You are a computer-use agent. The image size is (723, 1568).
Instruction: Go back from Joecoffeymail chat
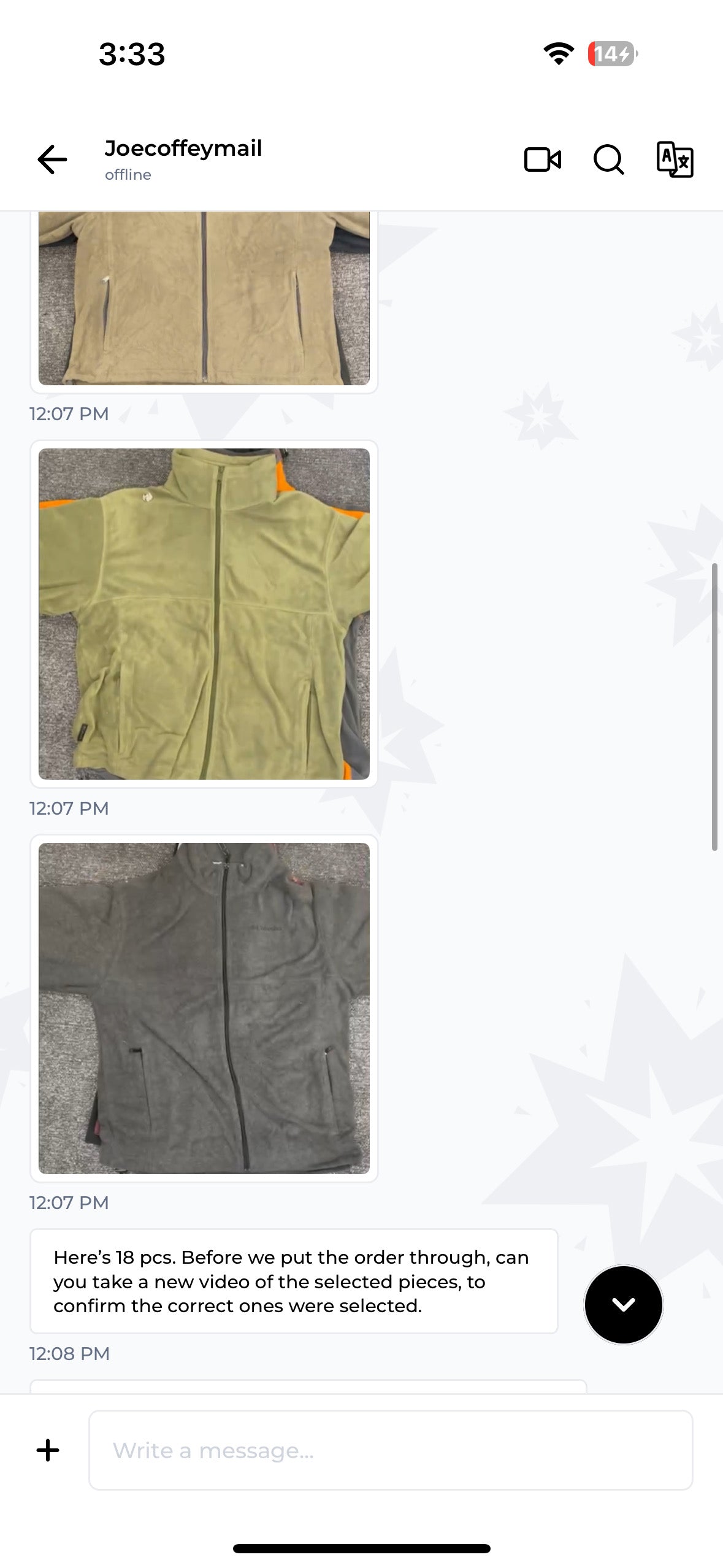[x=52, y=159]
